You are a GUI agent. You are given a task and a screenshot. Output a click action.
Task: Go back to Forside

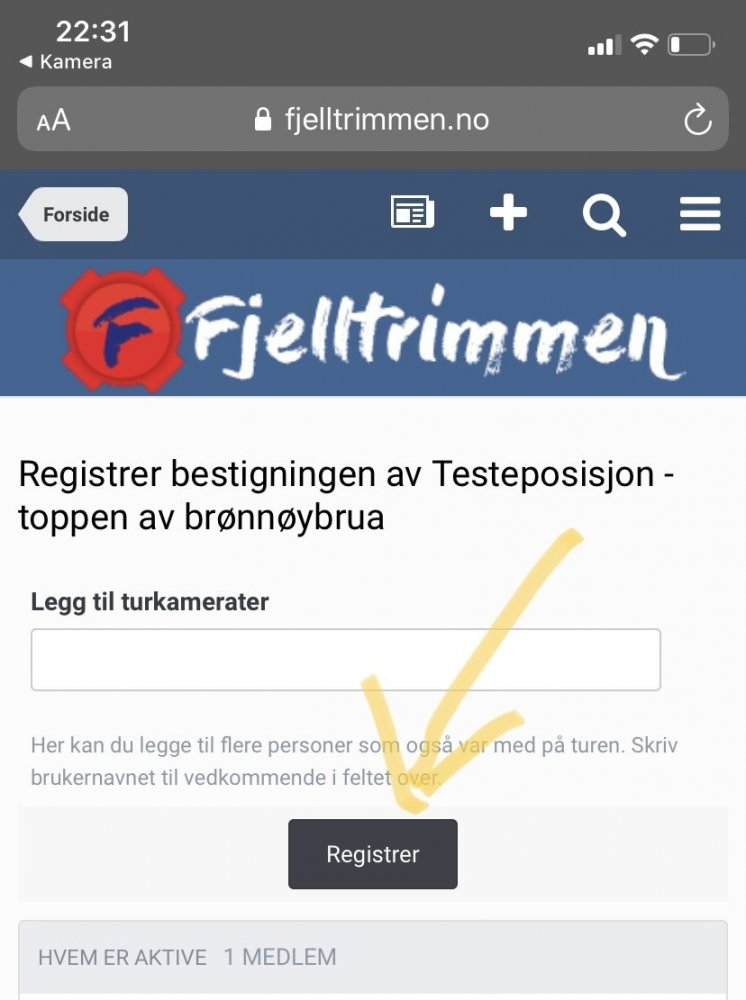(75, 215)
